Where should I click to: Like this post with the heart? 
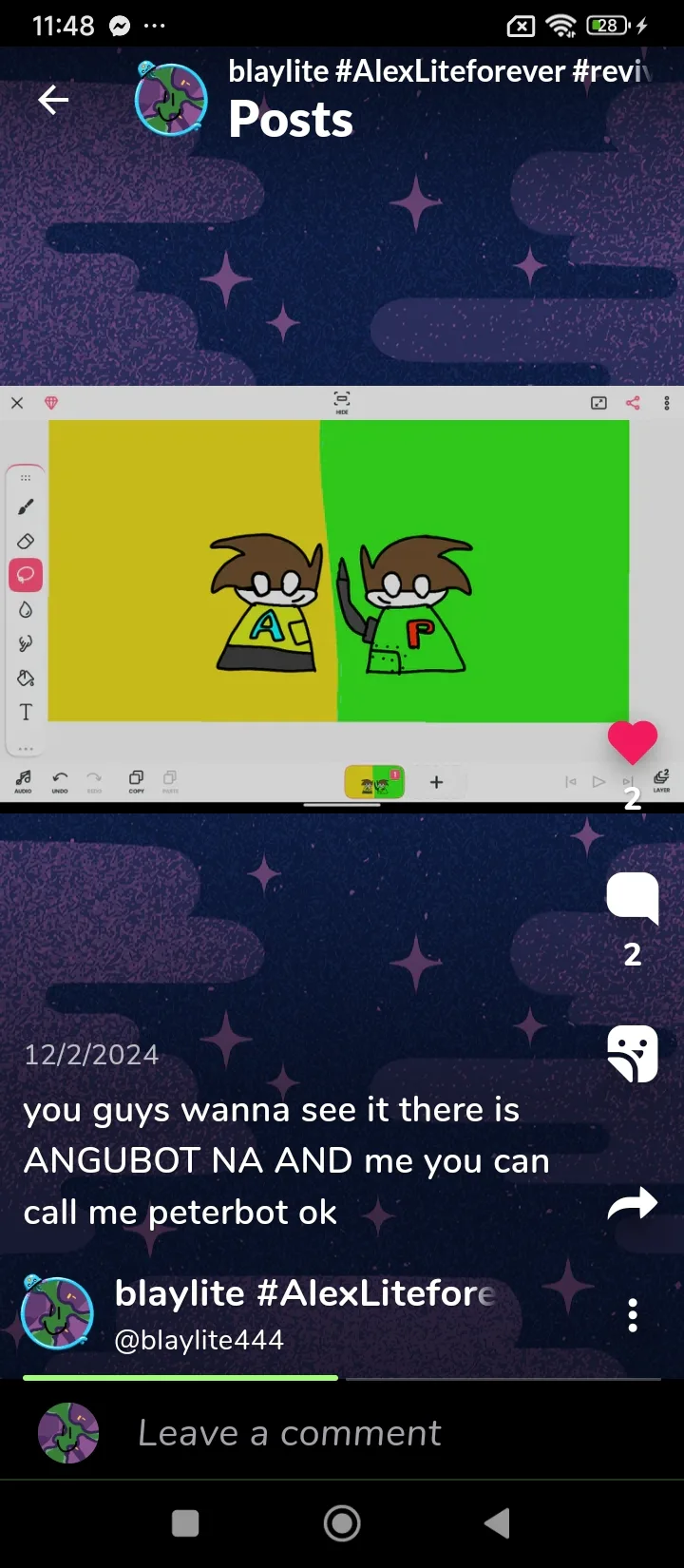click(x=633, y=742)
